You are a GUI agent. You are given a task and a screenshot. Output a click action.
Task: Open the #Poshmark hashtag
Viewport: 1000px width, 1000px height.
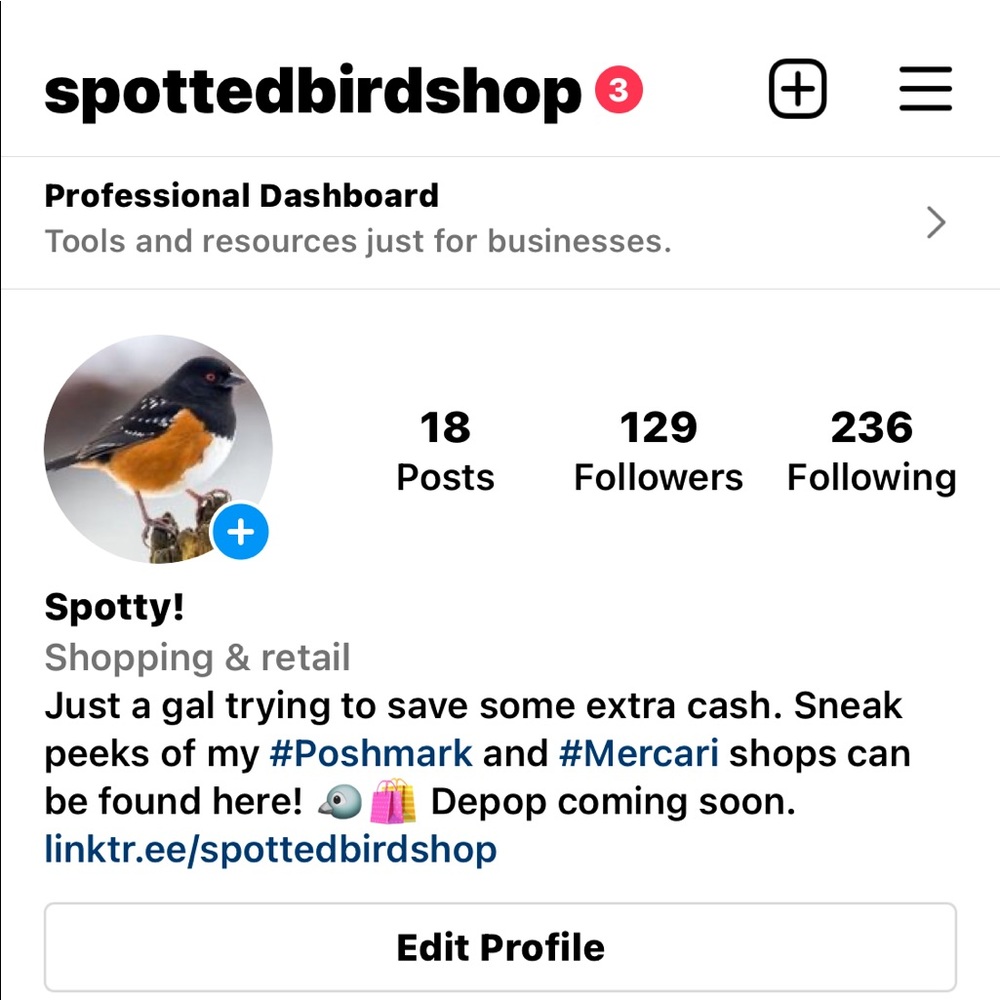coord(371,754)
